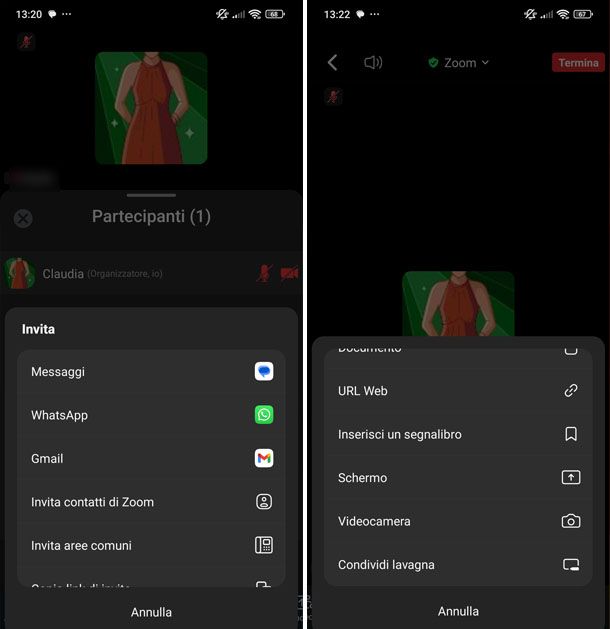Share a URL Web

click(458, 391)
